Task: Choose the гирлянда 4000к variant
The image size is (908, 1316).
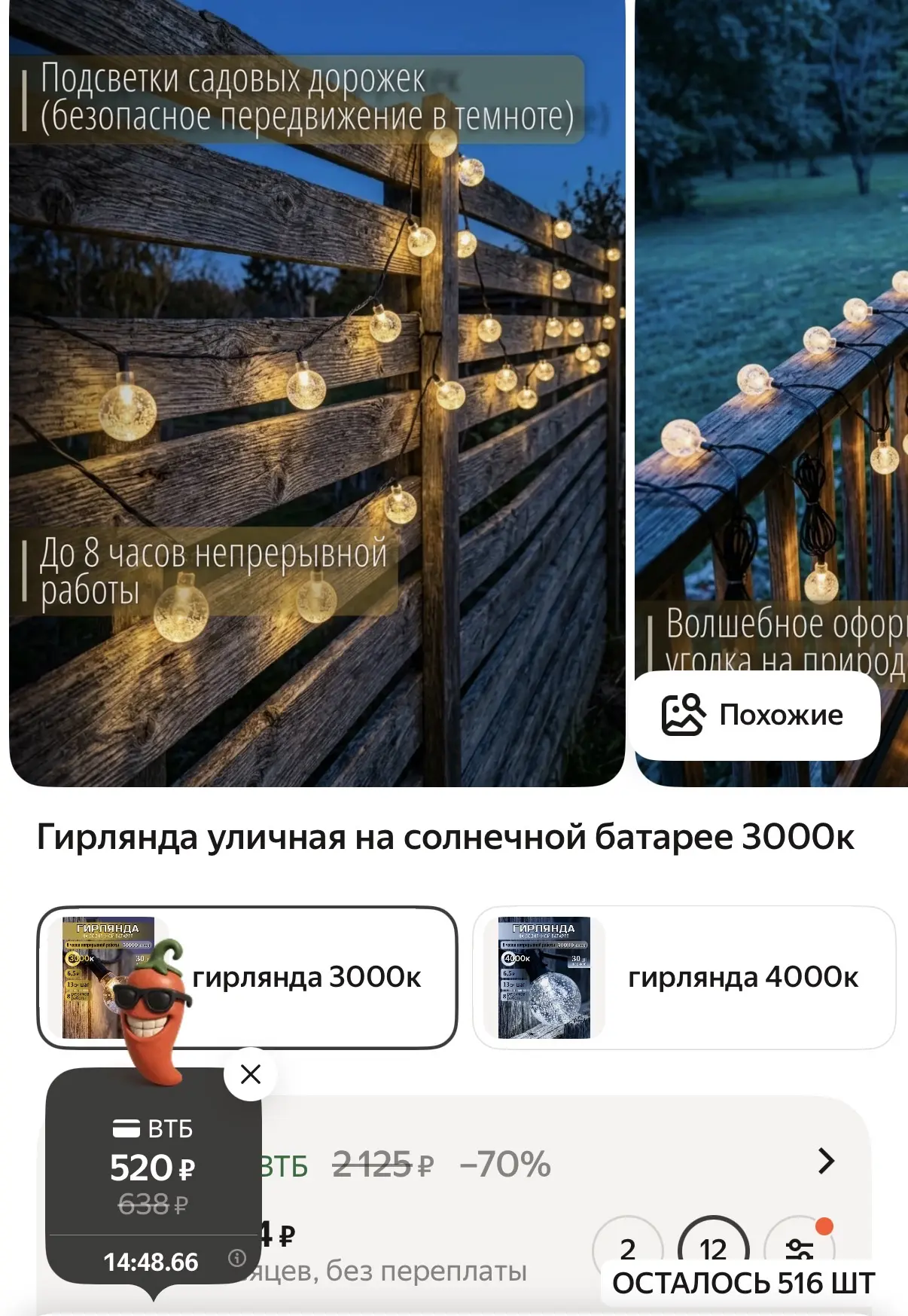Action: click(x=684, y=977)
